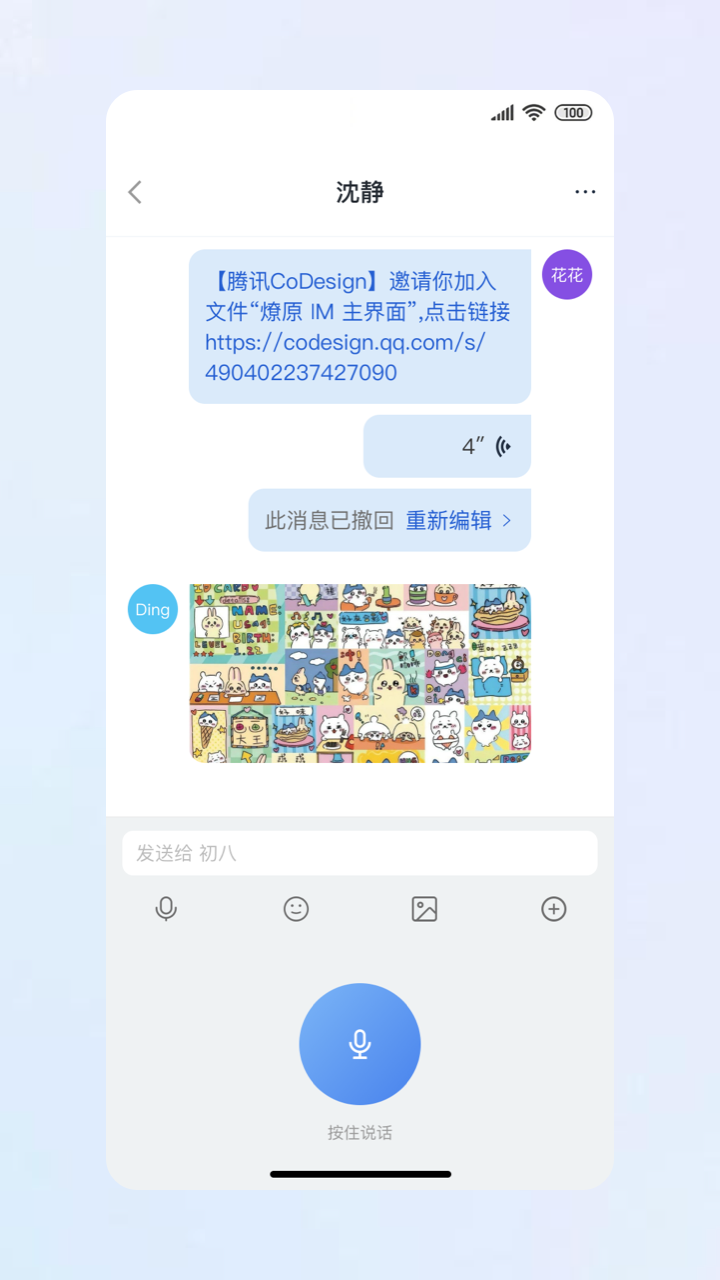
Task: Open the image gallery picker
Action: pos(425,909)
